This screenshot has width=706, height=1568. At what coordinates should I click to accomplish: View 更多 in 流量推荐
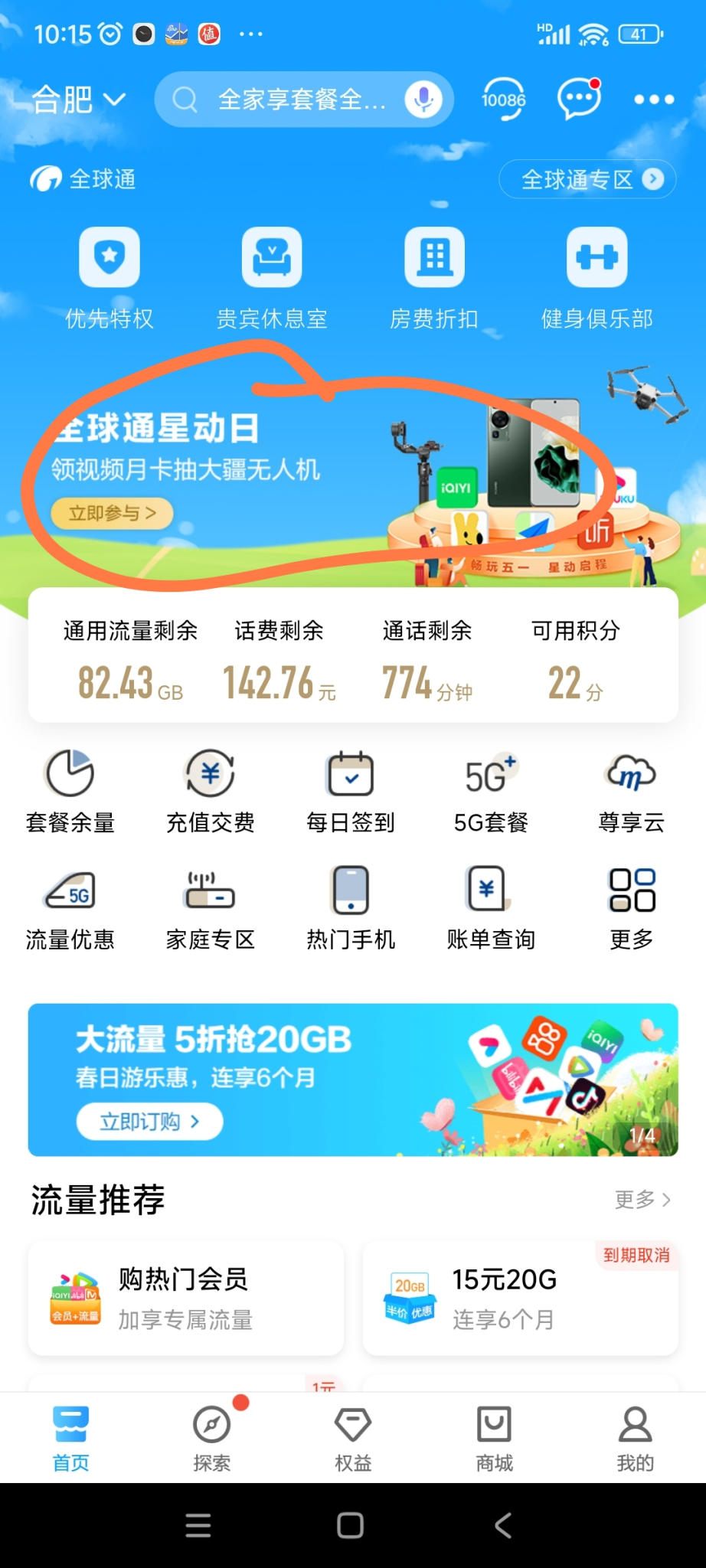coord(642,1199)
